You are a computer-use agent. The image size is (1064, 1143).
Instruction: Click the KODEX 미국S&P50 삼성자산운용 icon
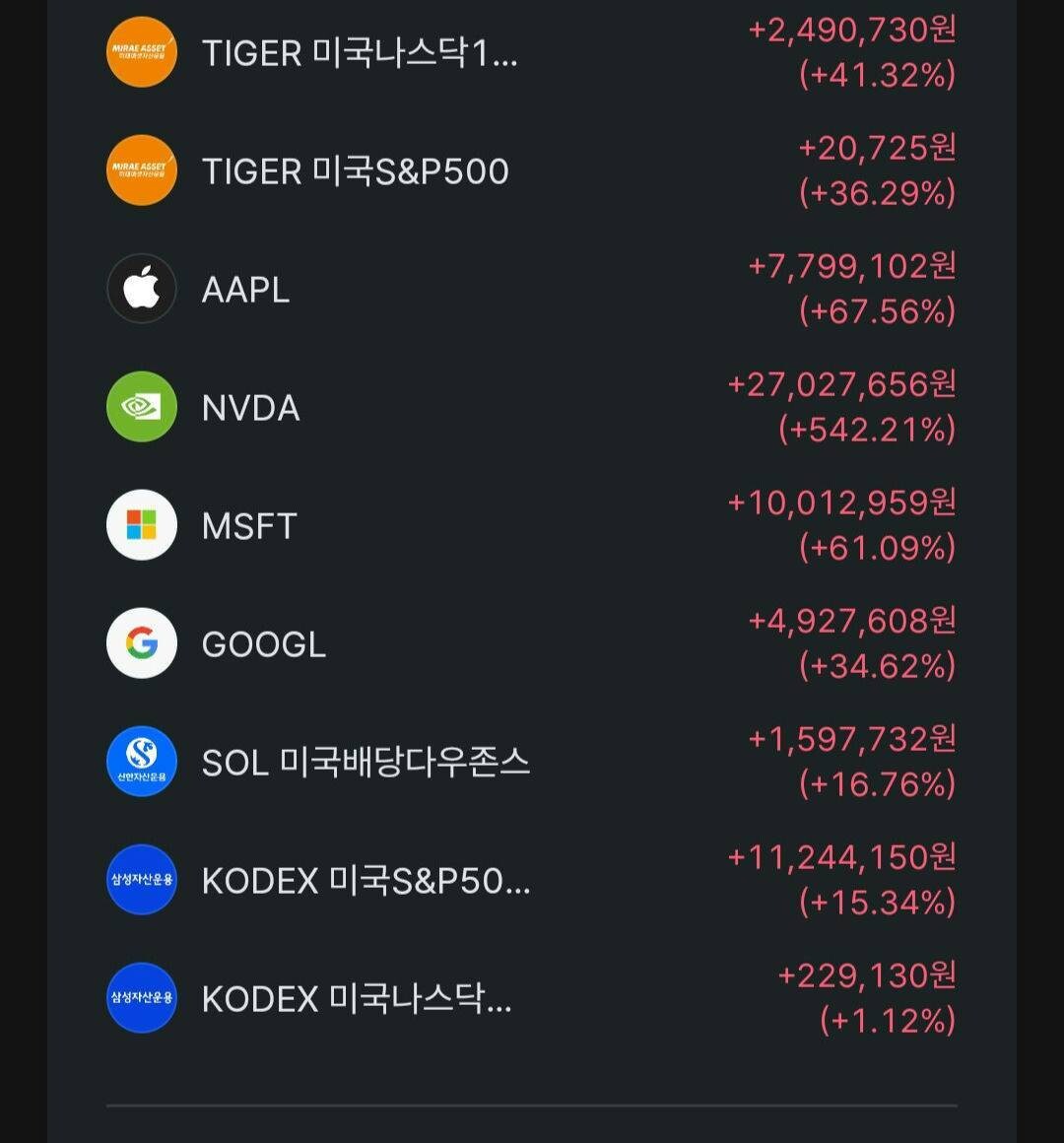142,879
